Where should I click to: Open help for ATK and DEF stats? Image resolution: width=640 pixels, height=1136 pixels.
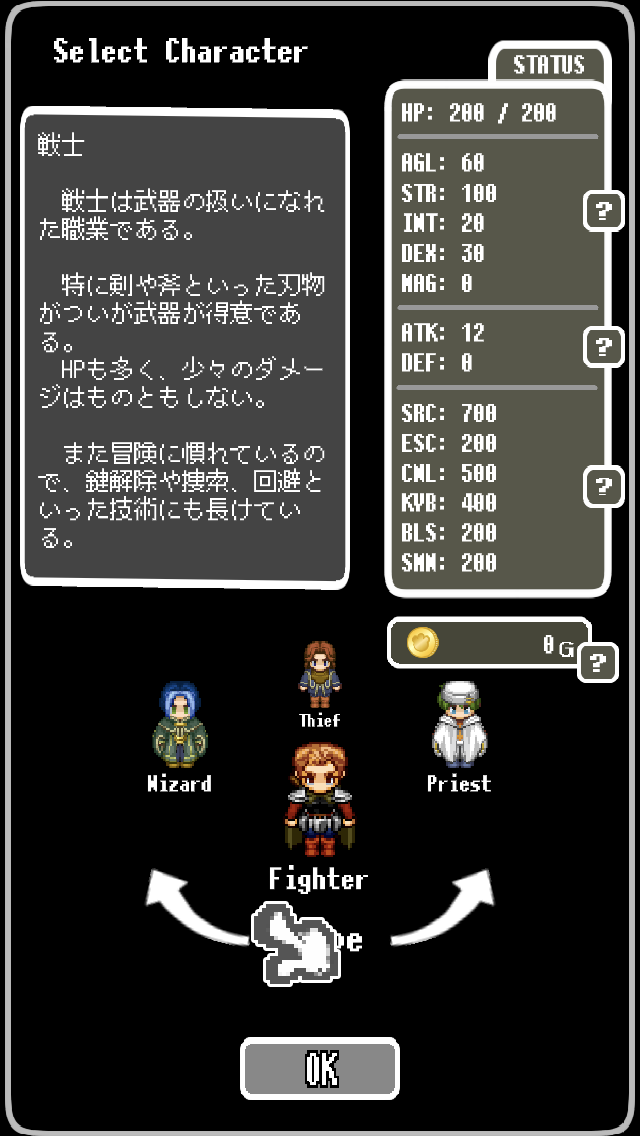[603, 347]
